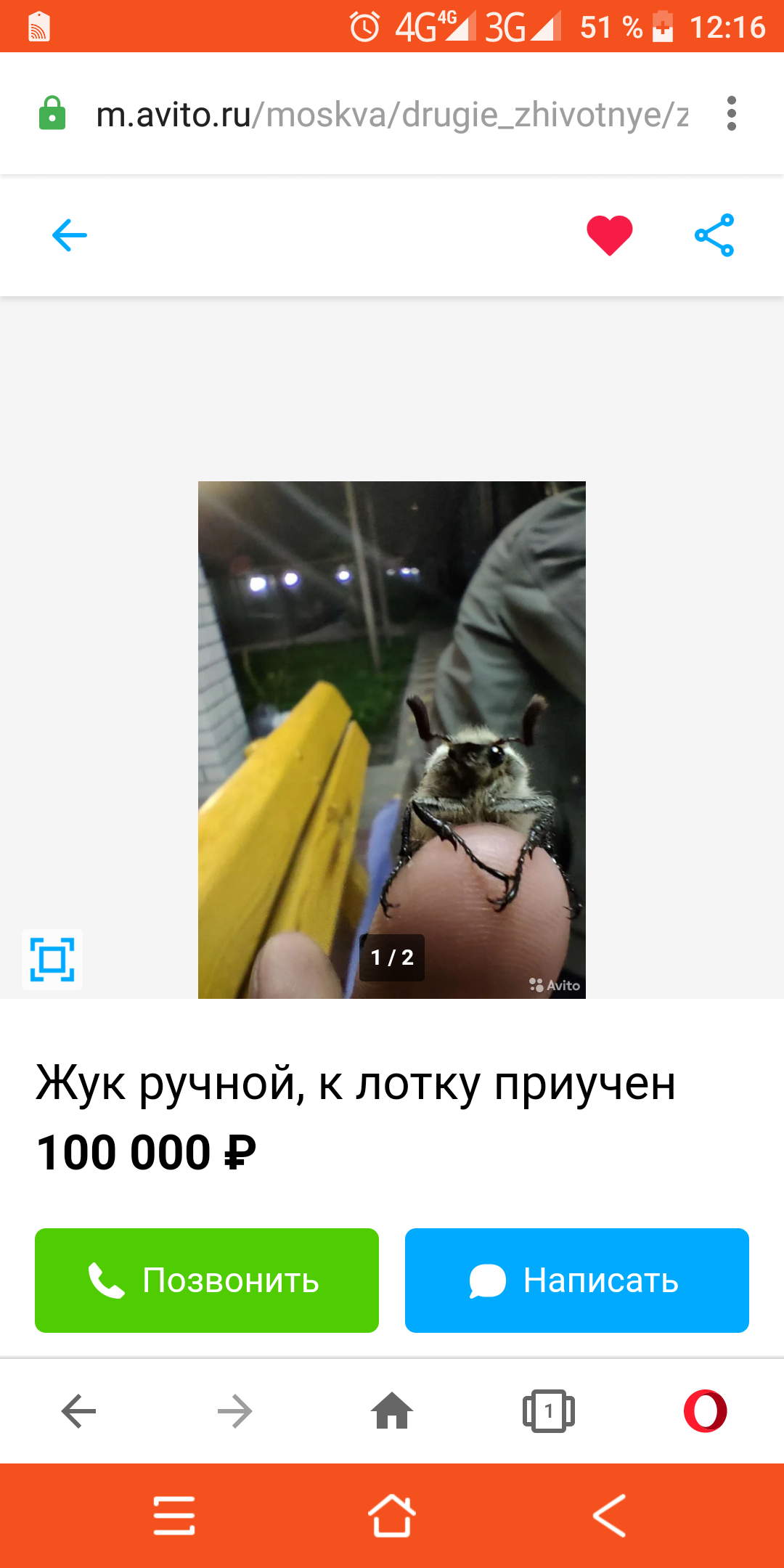Open the tabs switcher
The width and height of the screenshot is (784, 1568).
(549, 1412)
